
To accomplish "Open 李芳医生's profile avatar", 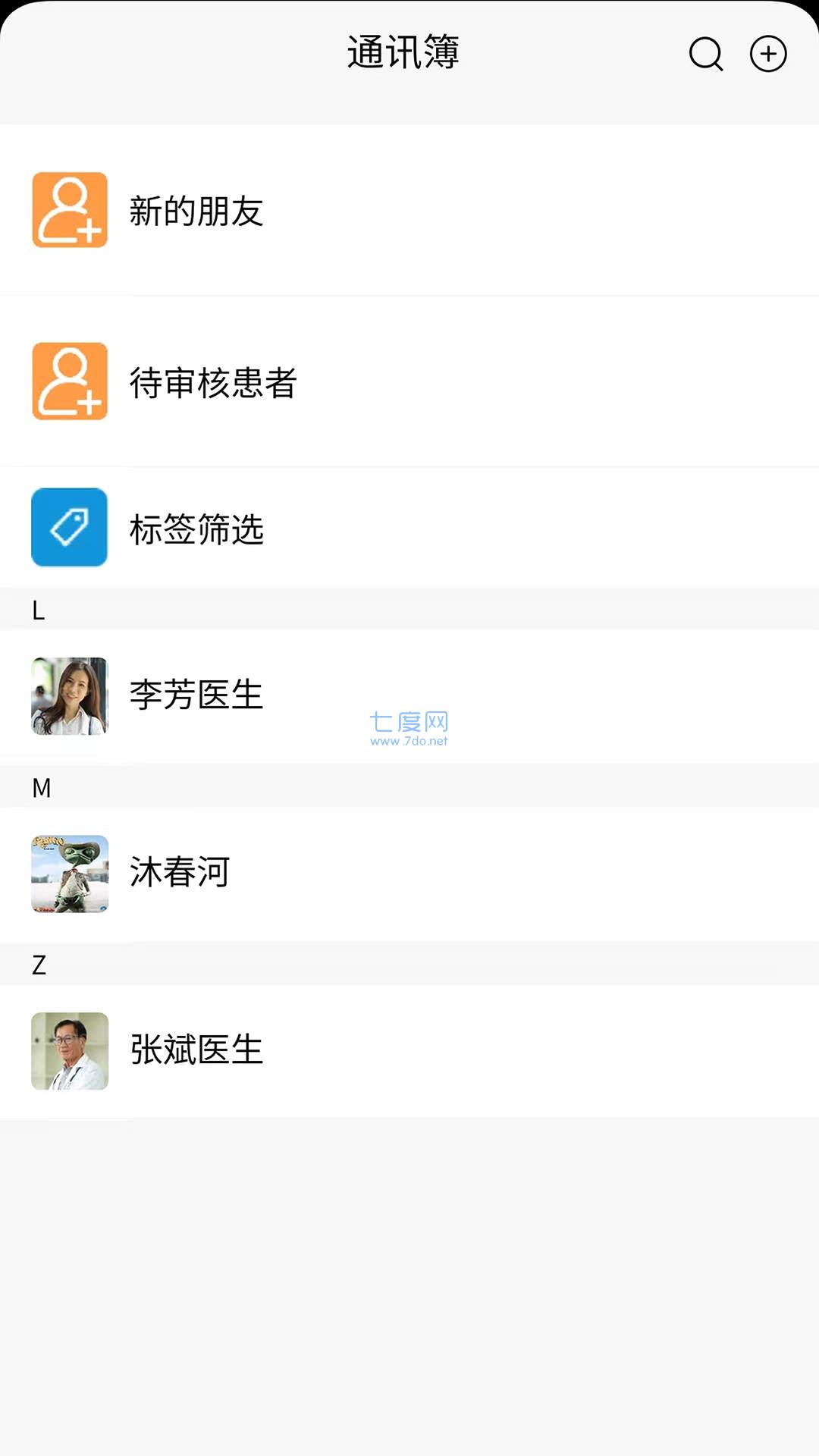I will pyautogui.click(x=70, y=696).
